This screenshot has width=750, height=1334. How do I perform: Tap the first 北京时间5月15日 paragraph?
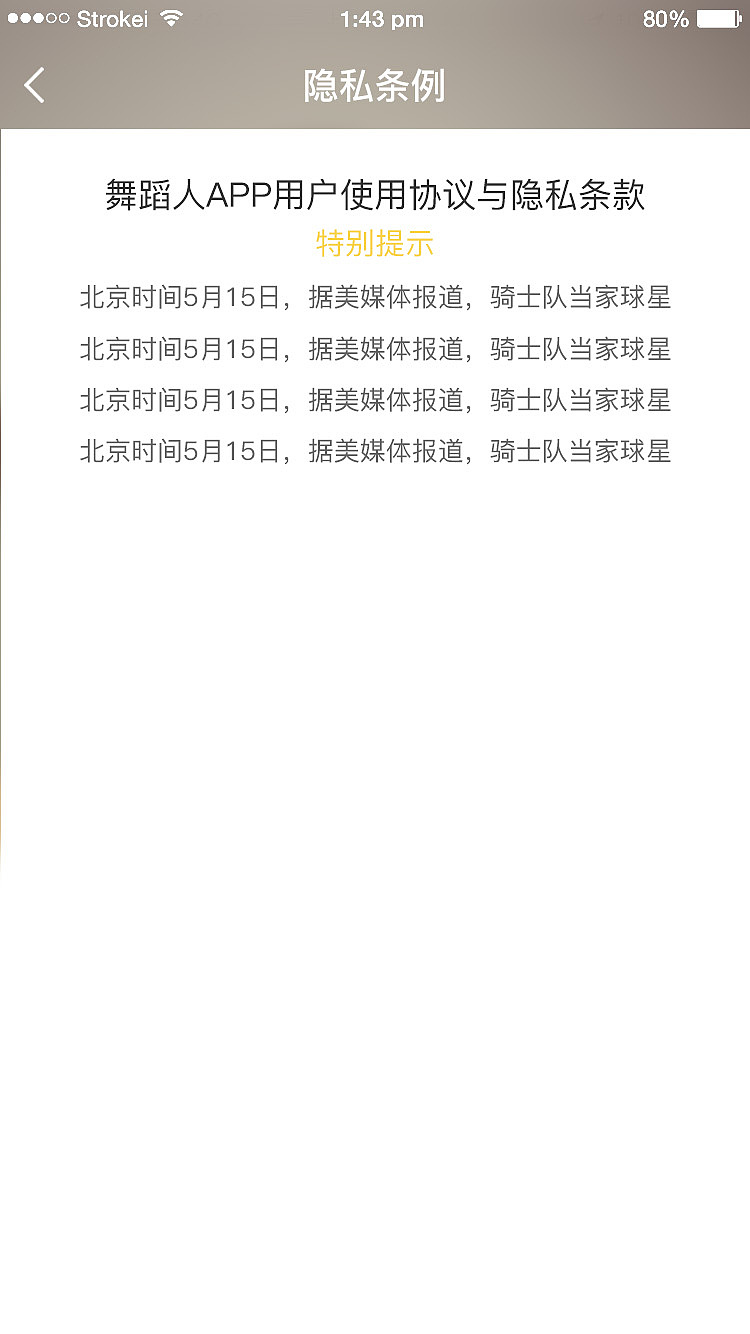click(375, 296)
